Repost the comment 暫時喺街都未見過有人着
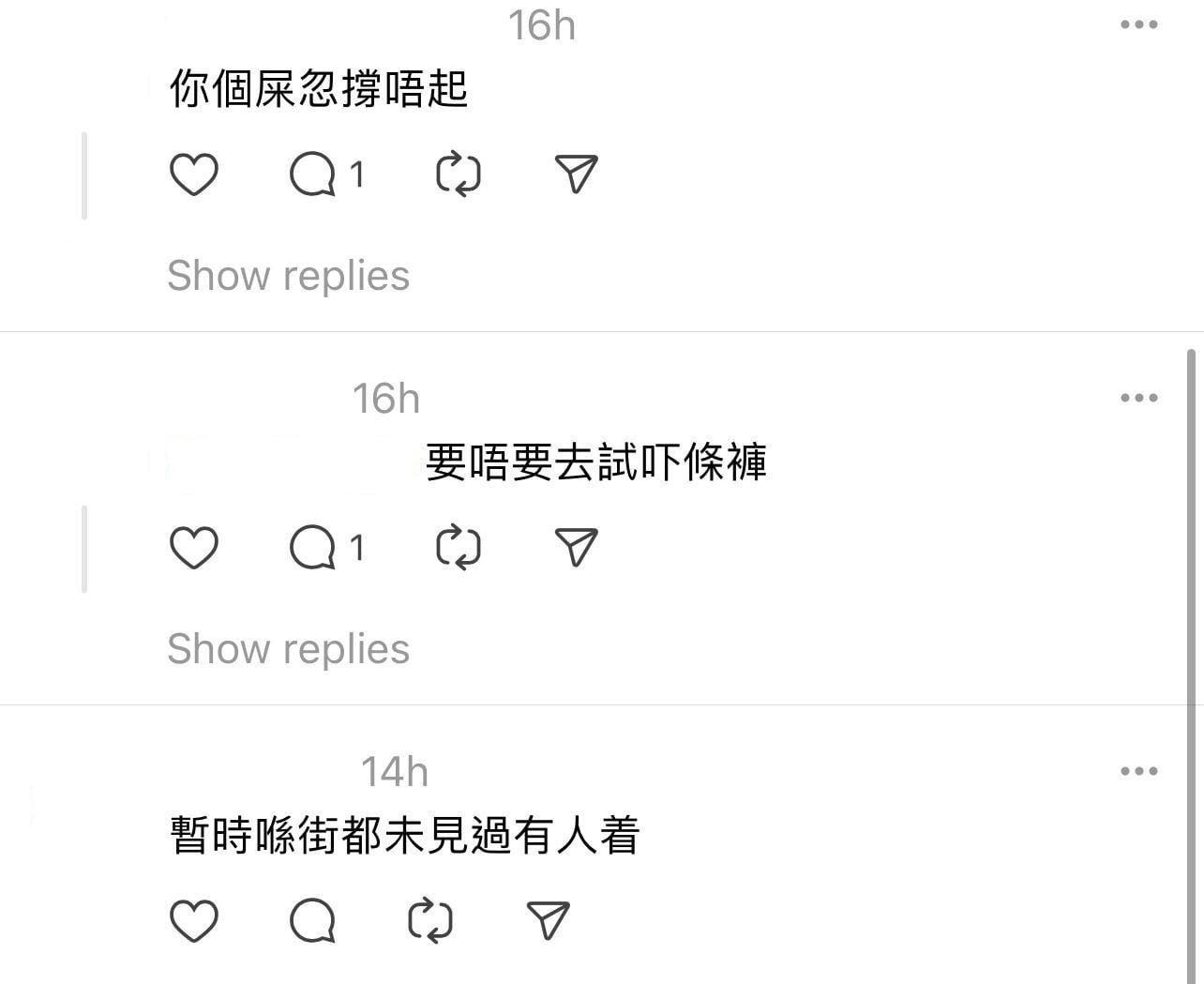The height and width of the screenshot is (984, 1204). pyautogui.click(x=430, y=920)
